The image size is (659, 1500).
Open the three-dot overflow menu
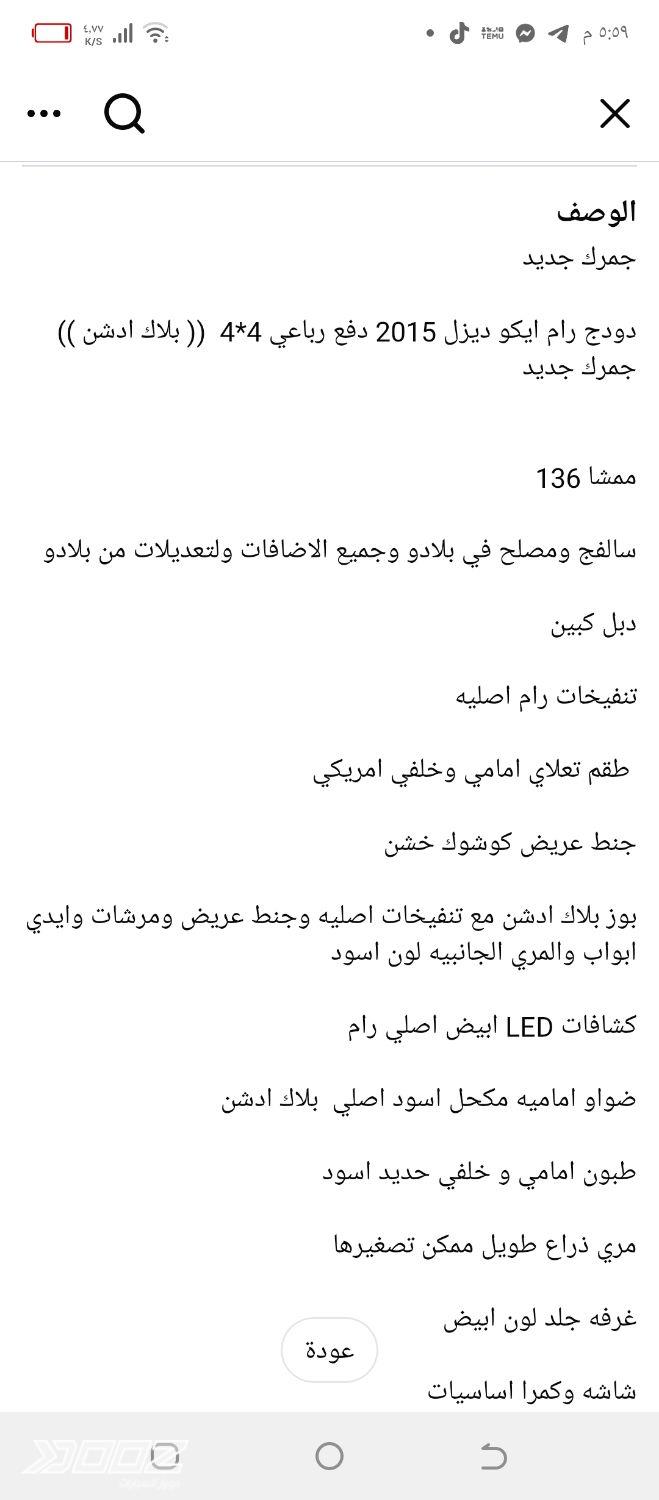(x=44, y=115)
